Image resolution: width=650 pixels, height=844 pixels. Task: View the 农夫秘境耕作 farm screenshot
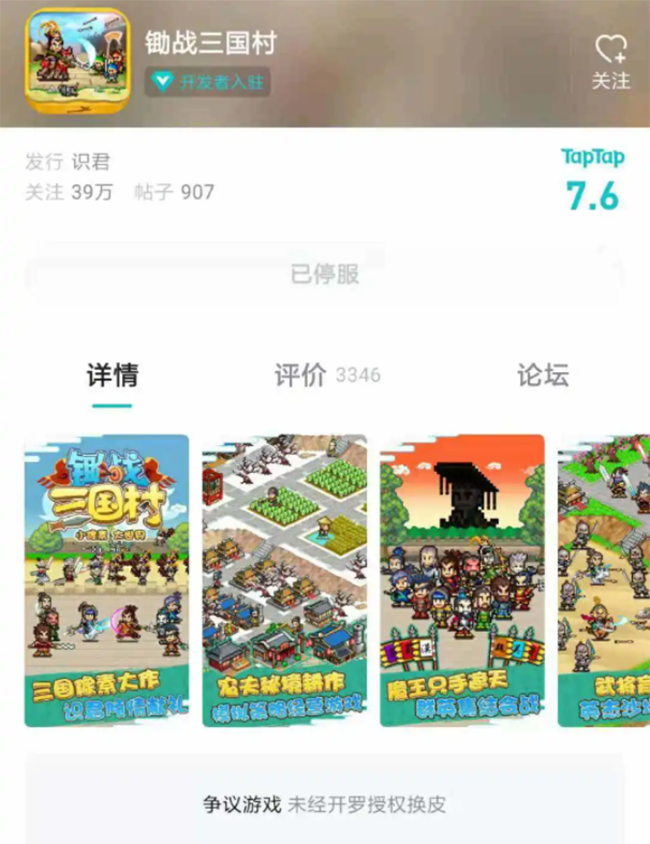pyautogui.click(x=284, y=580)
